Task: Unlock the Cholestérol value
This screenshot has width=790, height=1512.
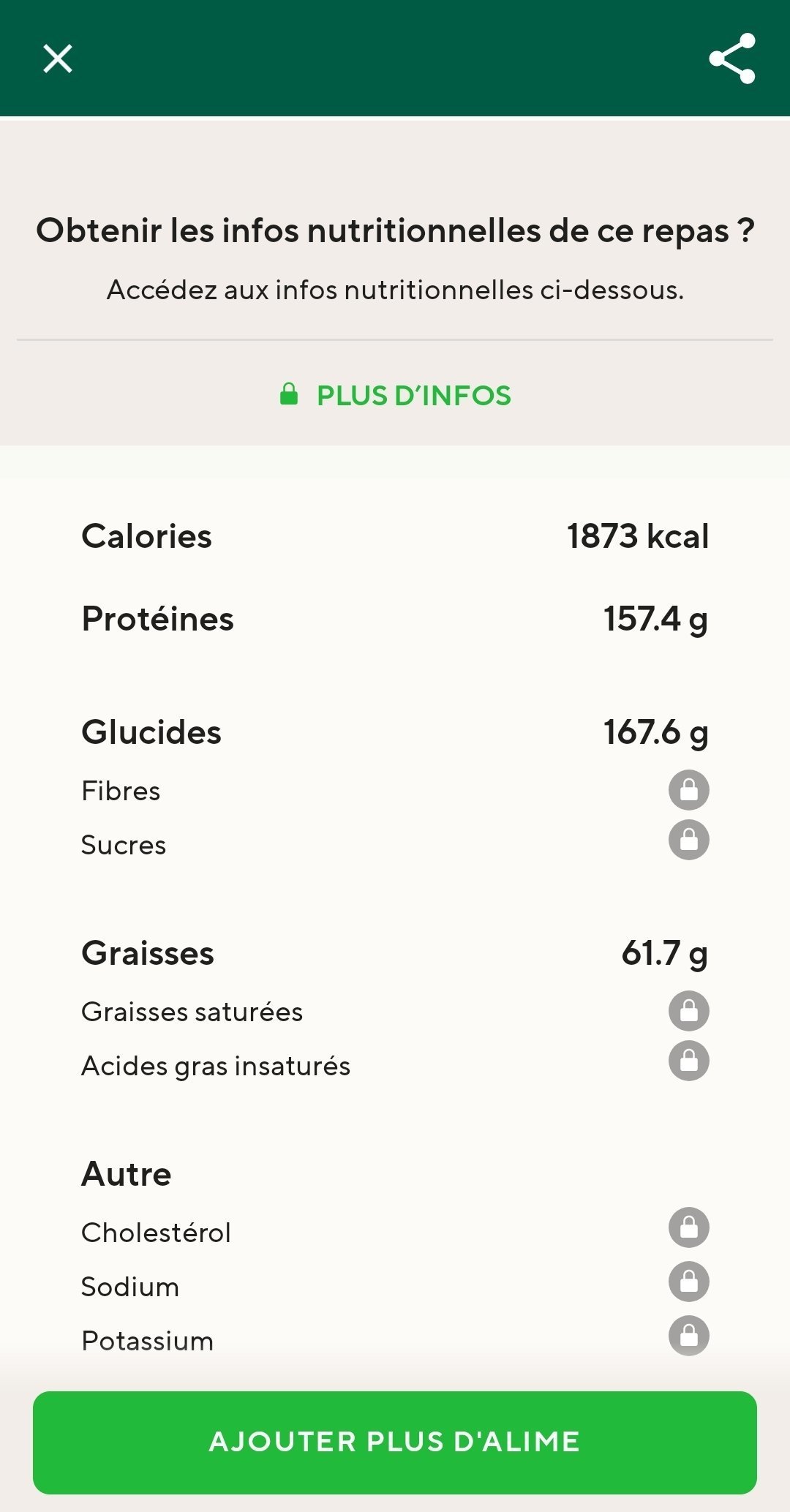Action: pos(689,1227)
